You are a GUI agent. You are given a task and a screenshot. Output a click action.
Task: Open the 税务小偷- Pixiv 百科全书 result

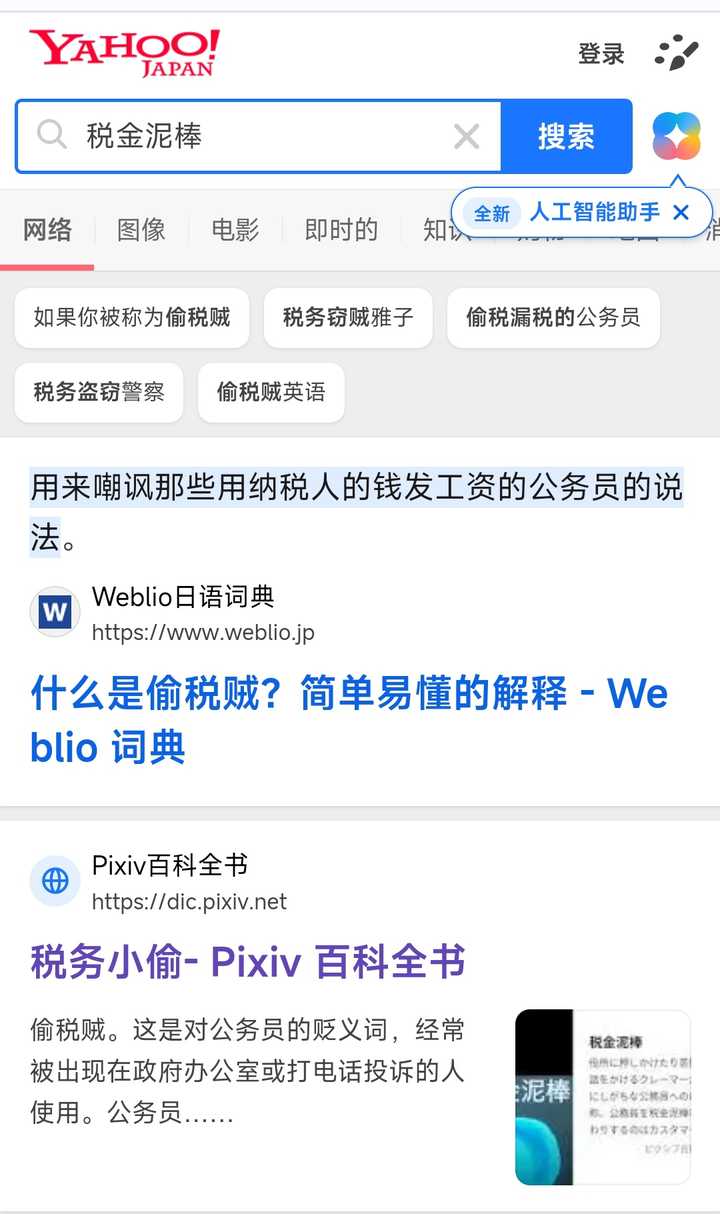point(248,962)
